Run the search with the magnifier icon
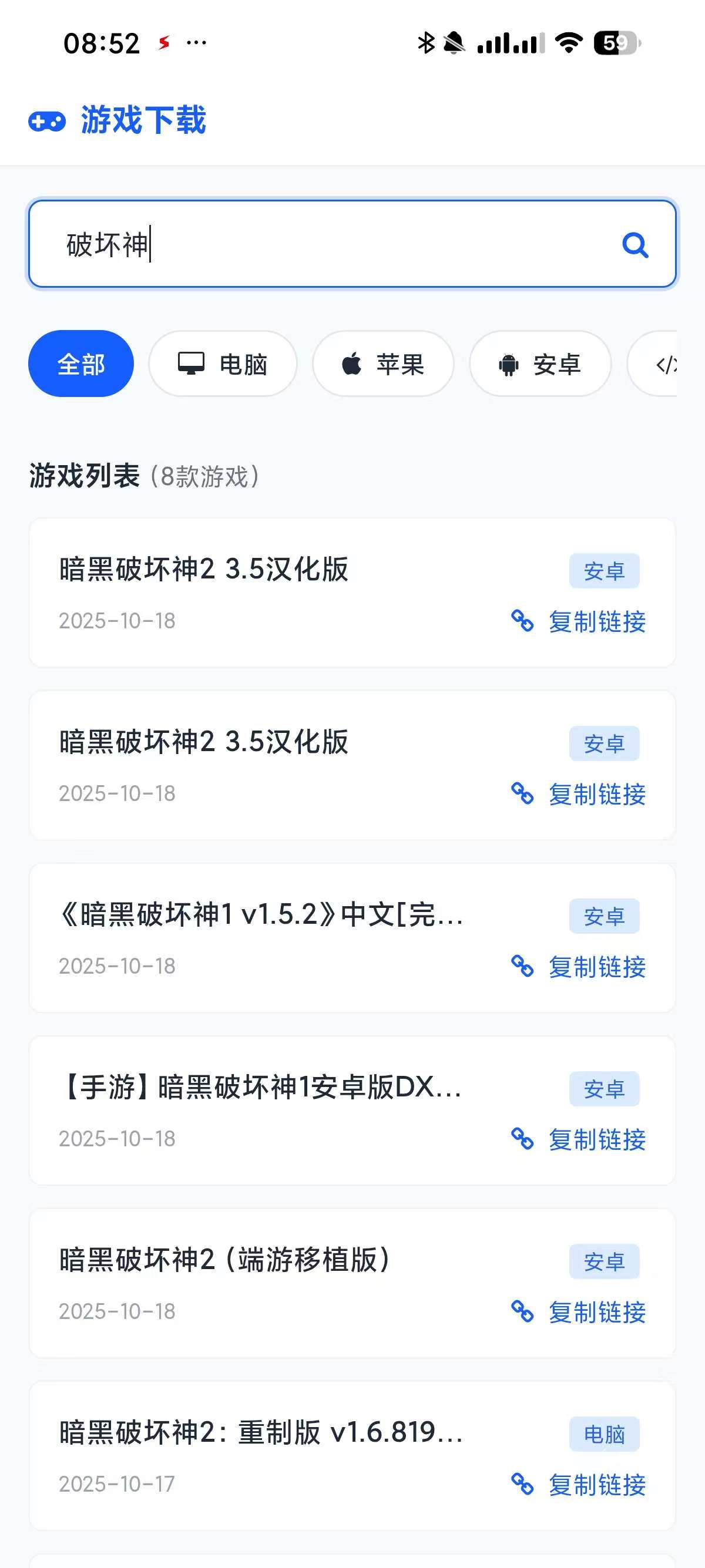705x1568 pixels. pos(635,245)
